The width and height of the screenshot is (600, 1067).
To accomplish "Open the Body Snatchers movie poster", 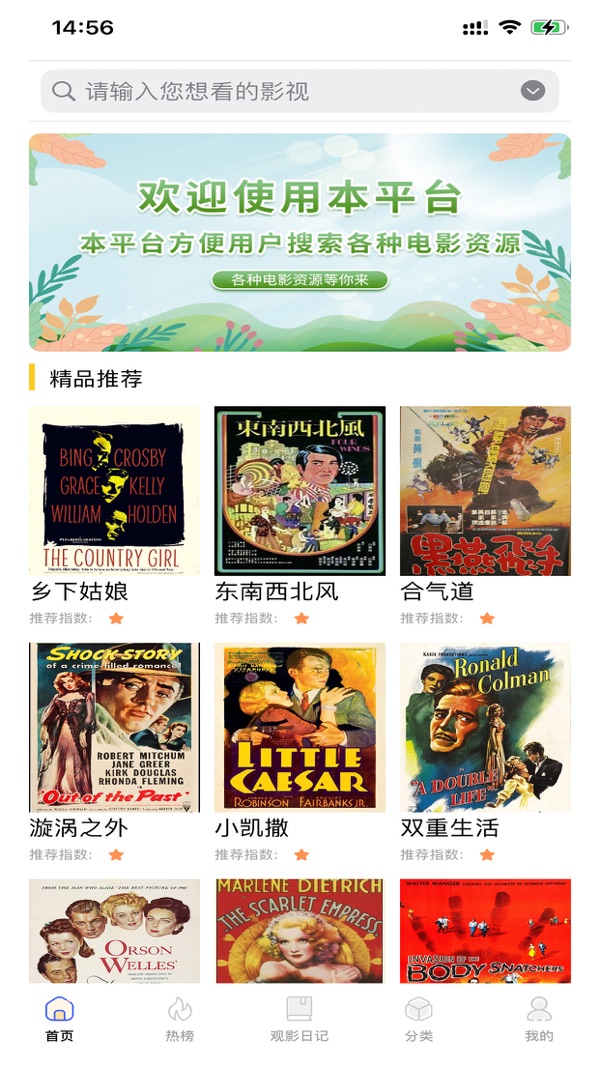I will [x=485, y=931].
